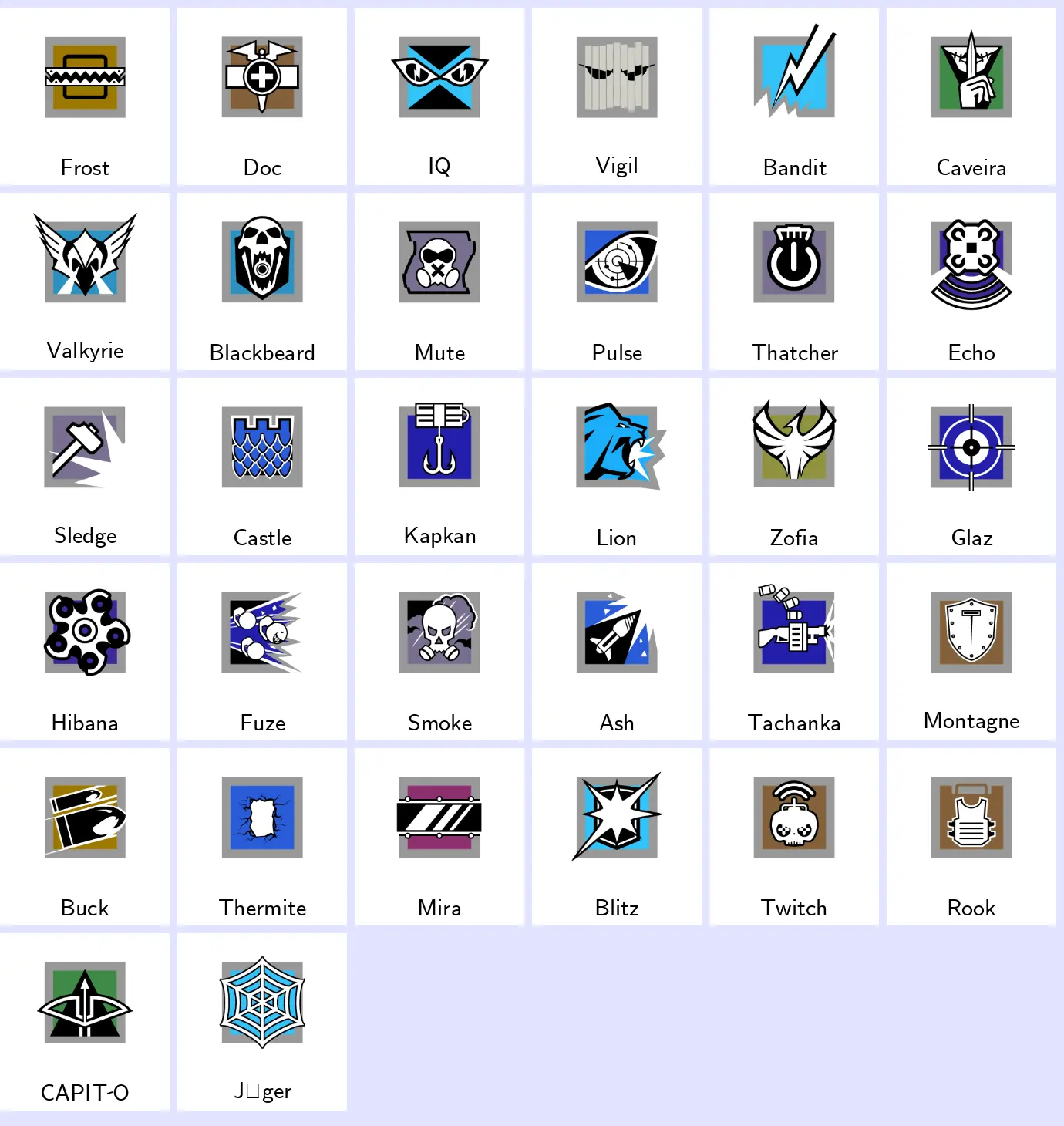
Task: Open Caveira's operator card
Action: 971,96
